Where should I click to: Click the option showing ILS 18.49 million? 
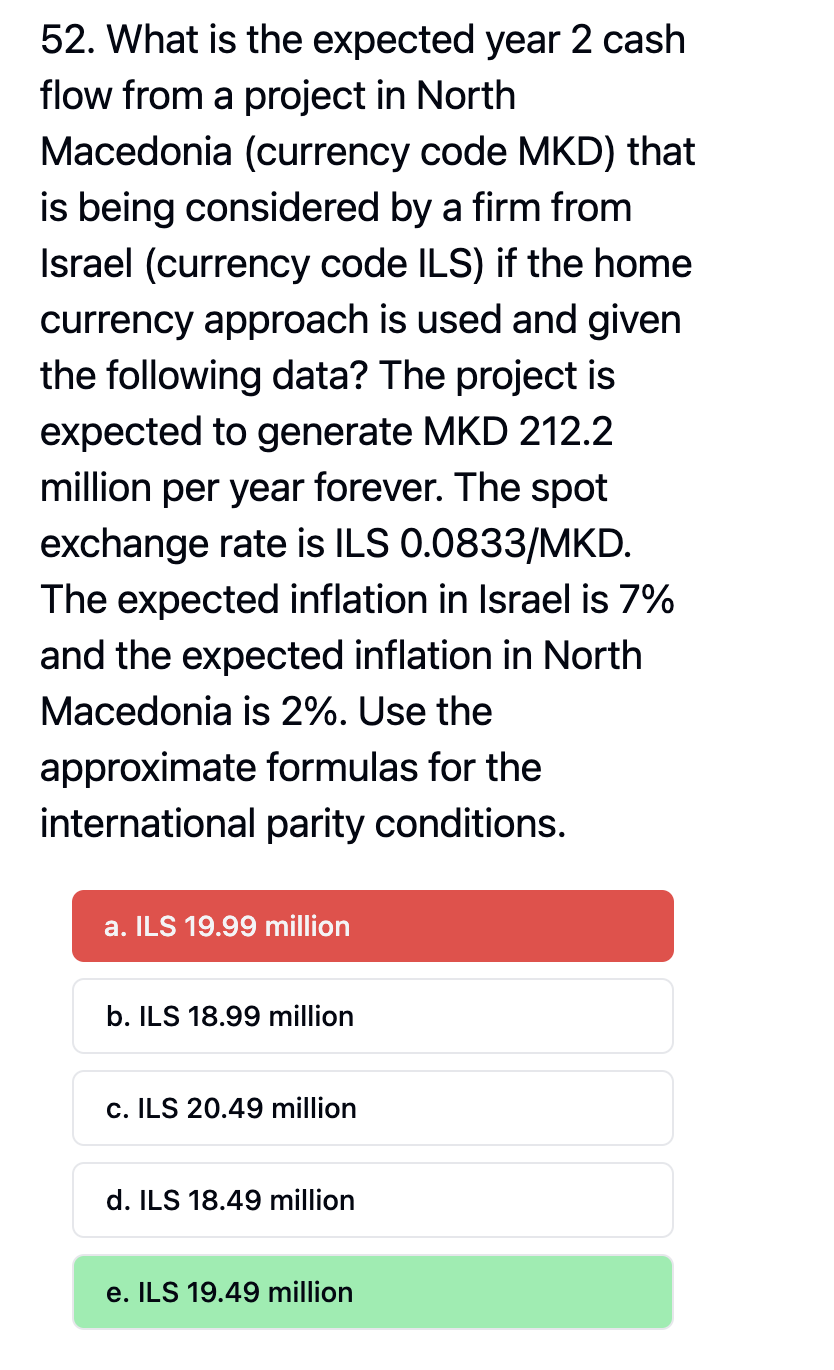(x=373, y=1200)
